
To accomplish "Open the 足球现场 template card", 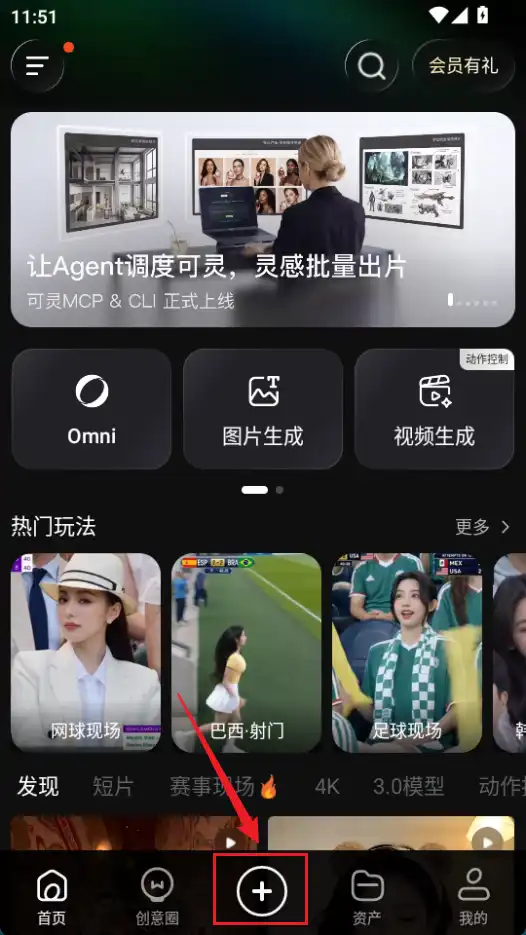I will click(x=407, y=653).
